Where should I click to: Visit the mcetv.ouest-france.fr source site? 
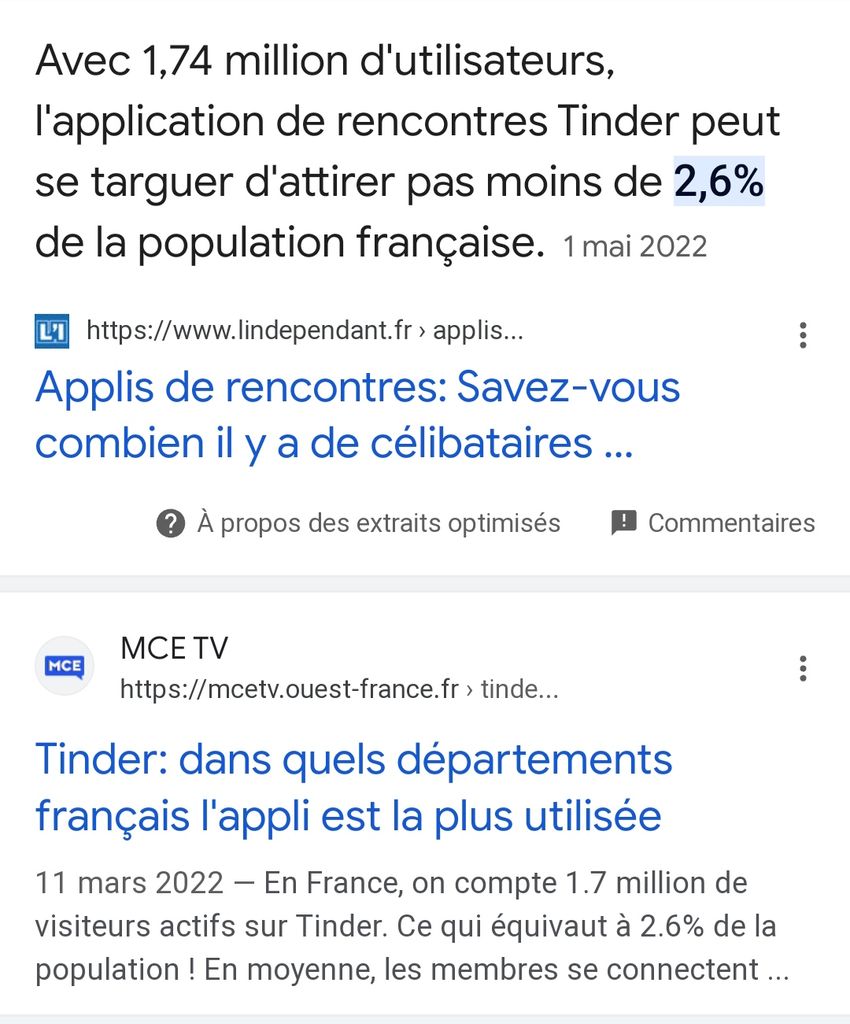(339, 689)
